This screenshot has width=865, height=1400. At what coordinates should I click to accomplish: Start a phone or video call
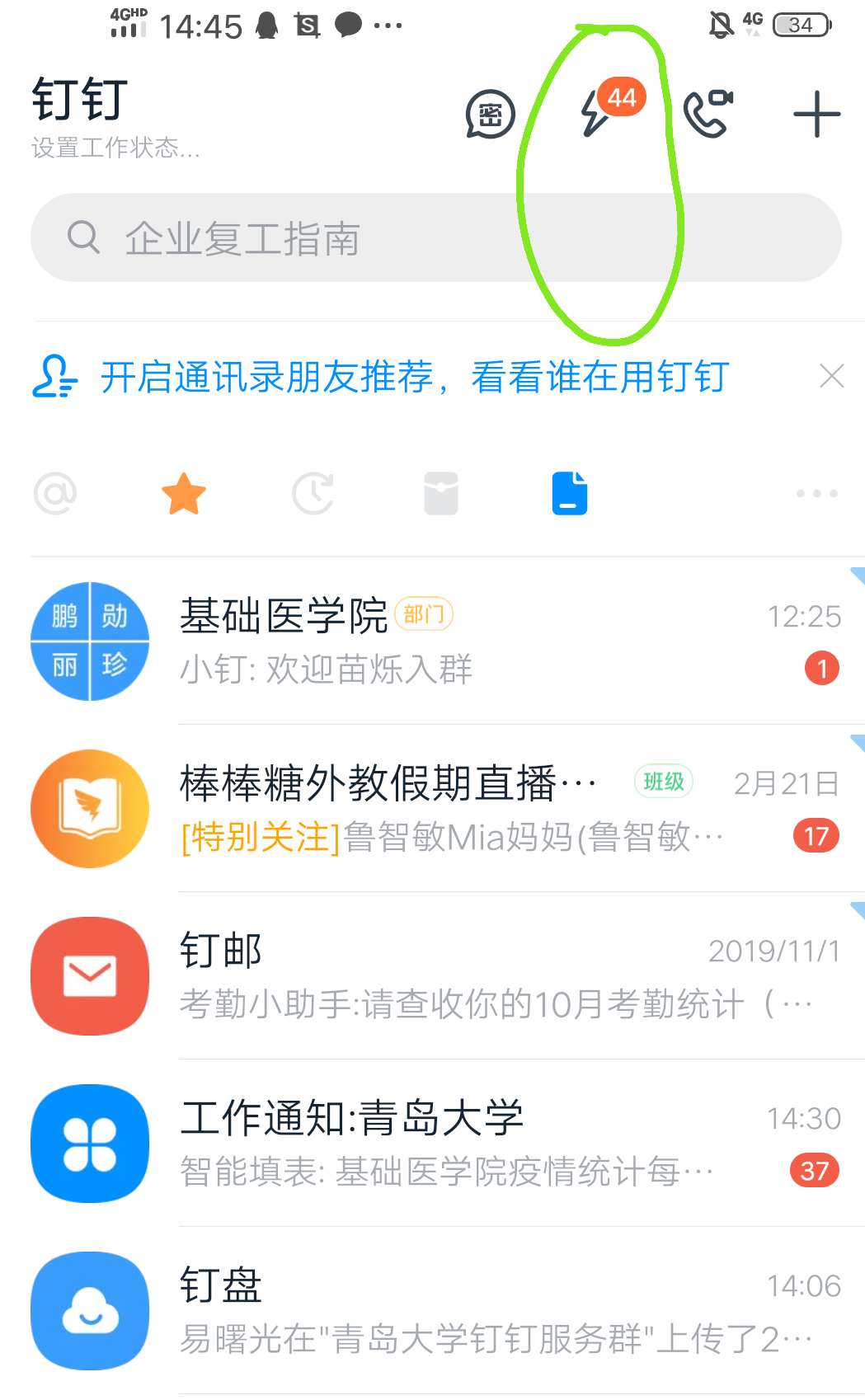tap(708, 113)
